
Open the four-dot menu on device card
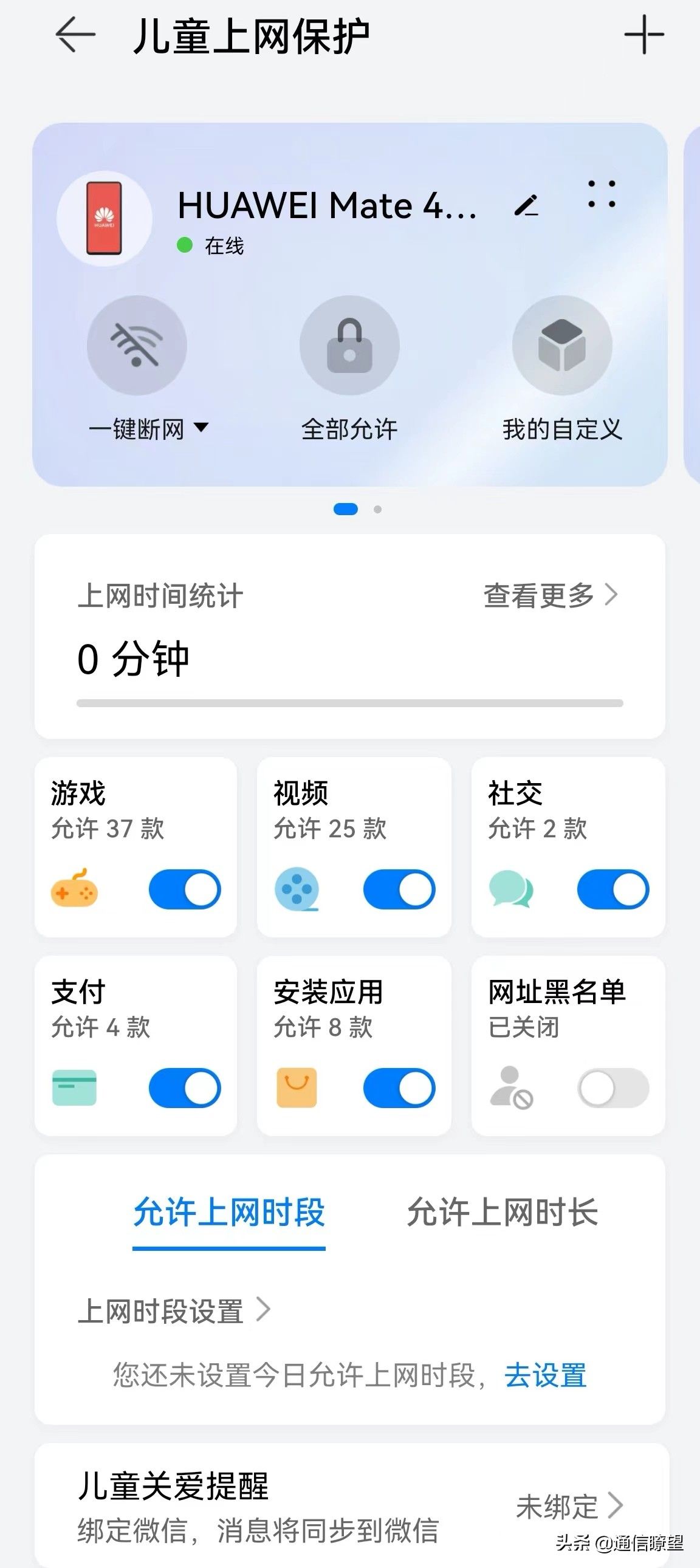602,194
